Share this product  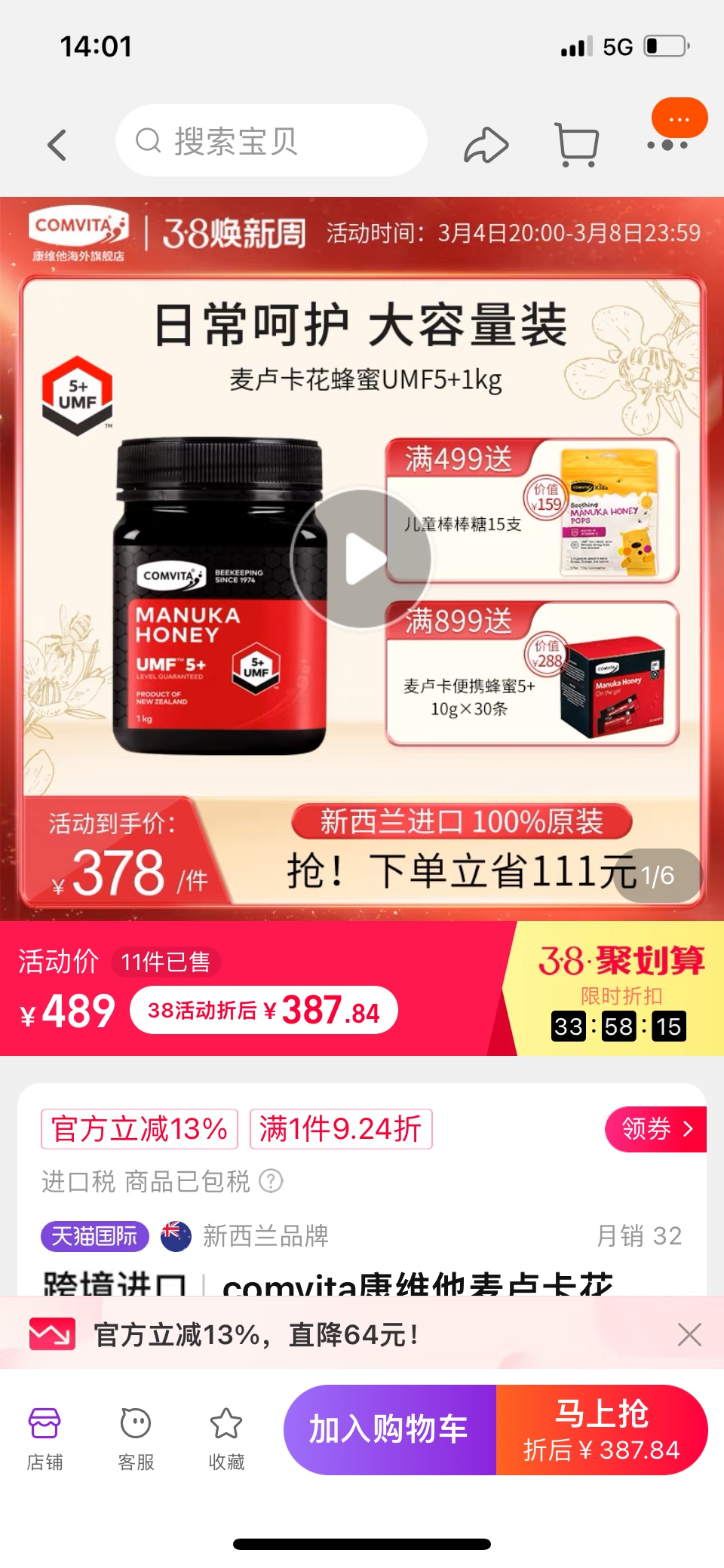[x=486, y=144]
